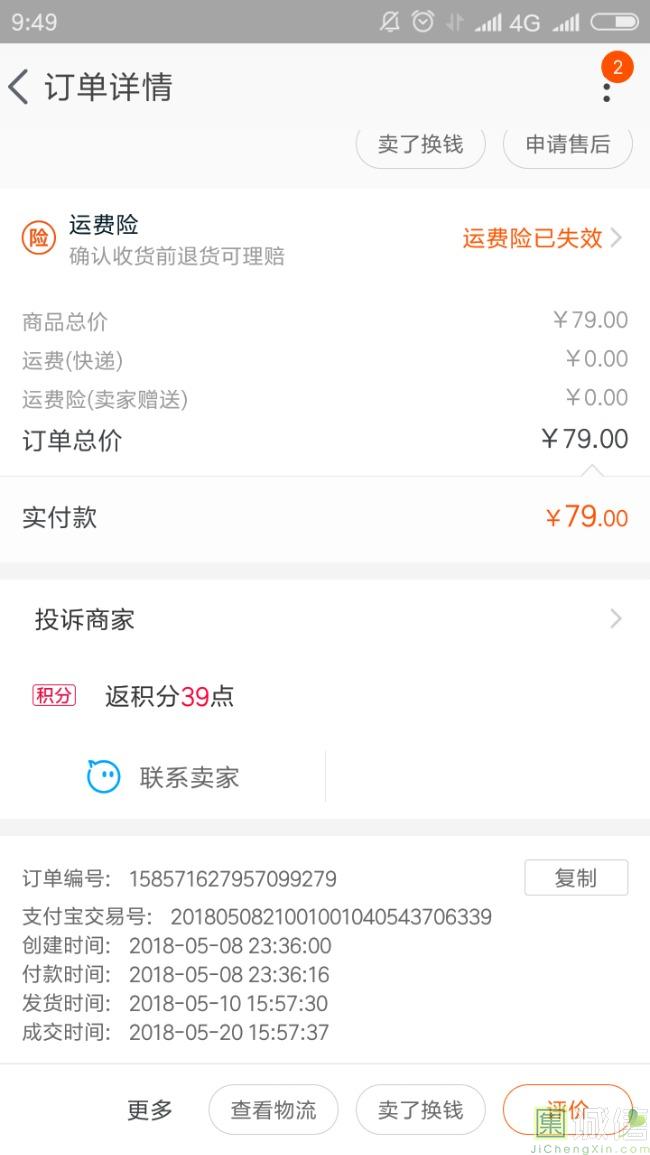
Task: Open 投诉商家 row
Action: [x=325, y=619]
